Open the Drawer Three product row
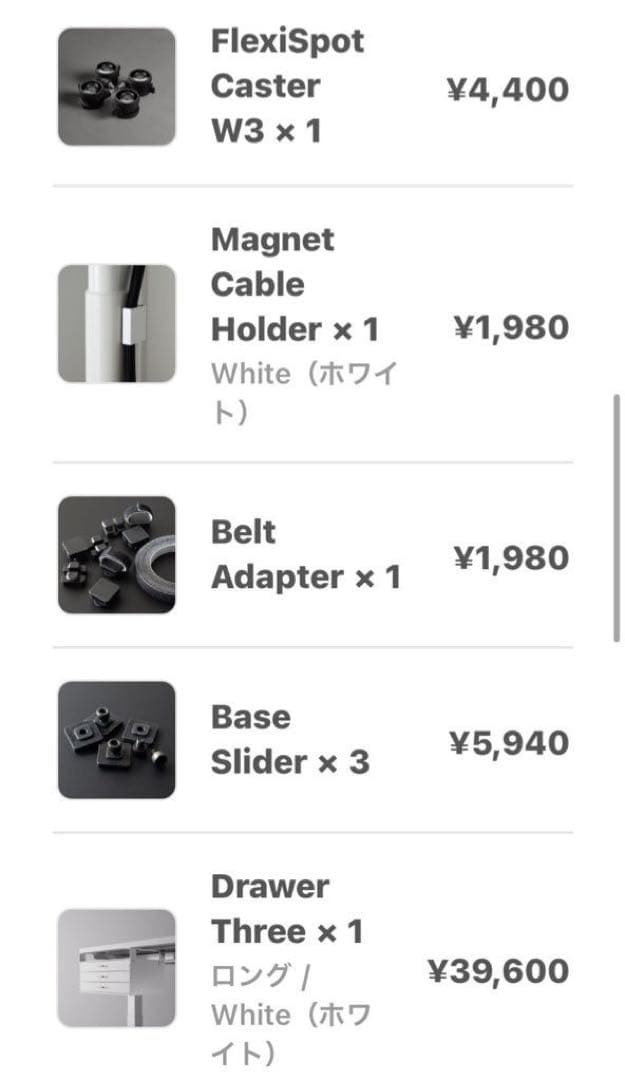 click(x=286, y=910)
